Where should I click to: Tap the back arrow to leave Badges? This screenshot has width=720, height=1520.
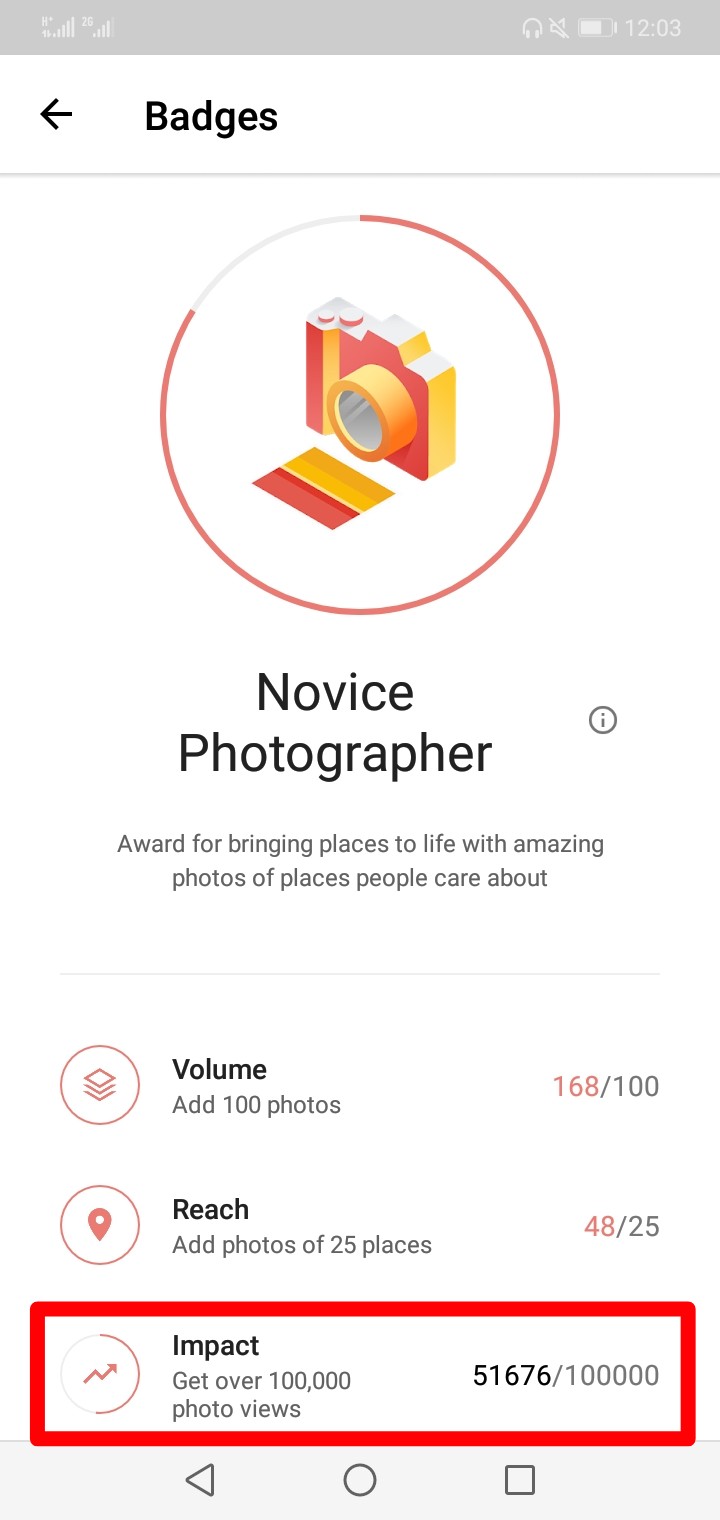pyautogui.click(x=56, y=113)
